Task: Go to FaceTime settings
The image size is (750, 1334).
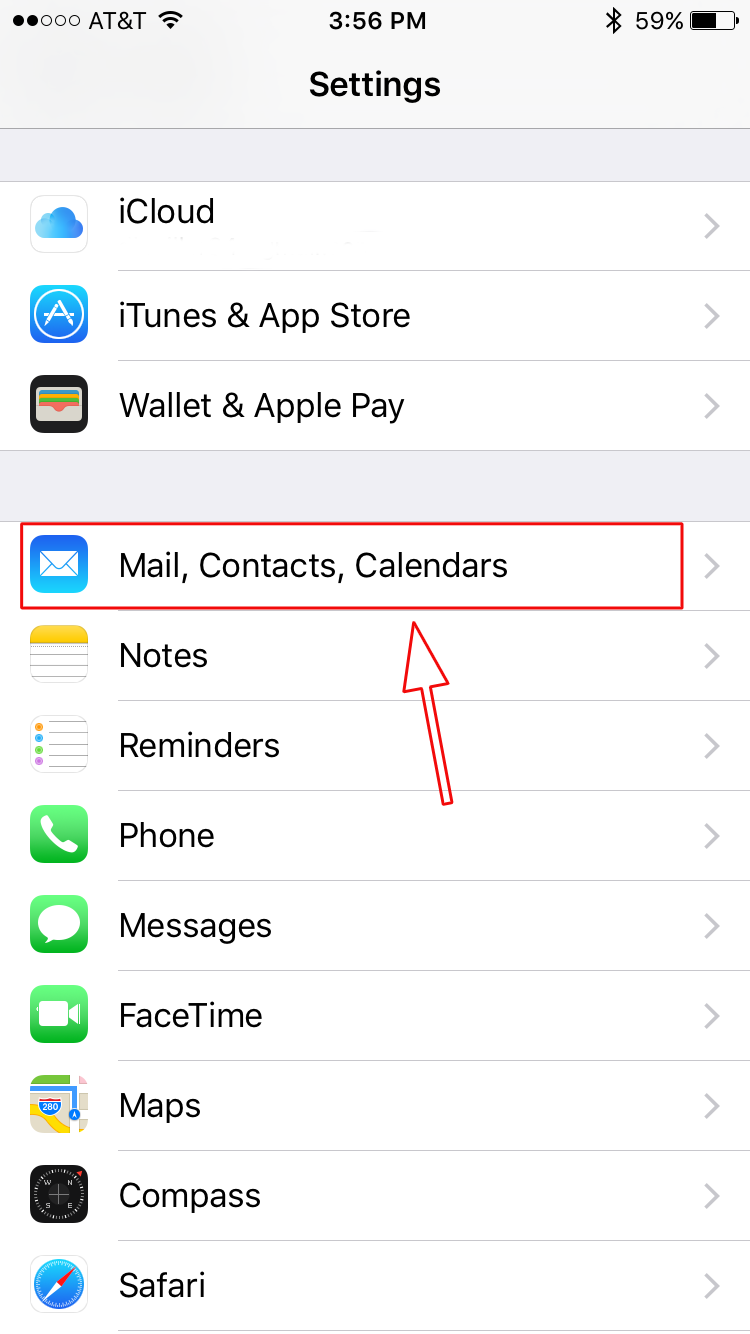Action: click(375, 1016)
